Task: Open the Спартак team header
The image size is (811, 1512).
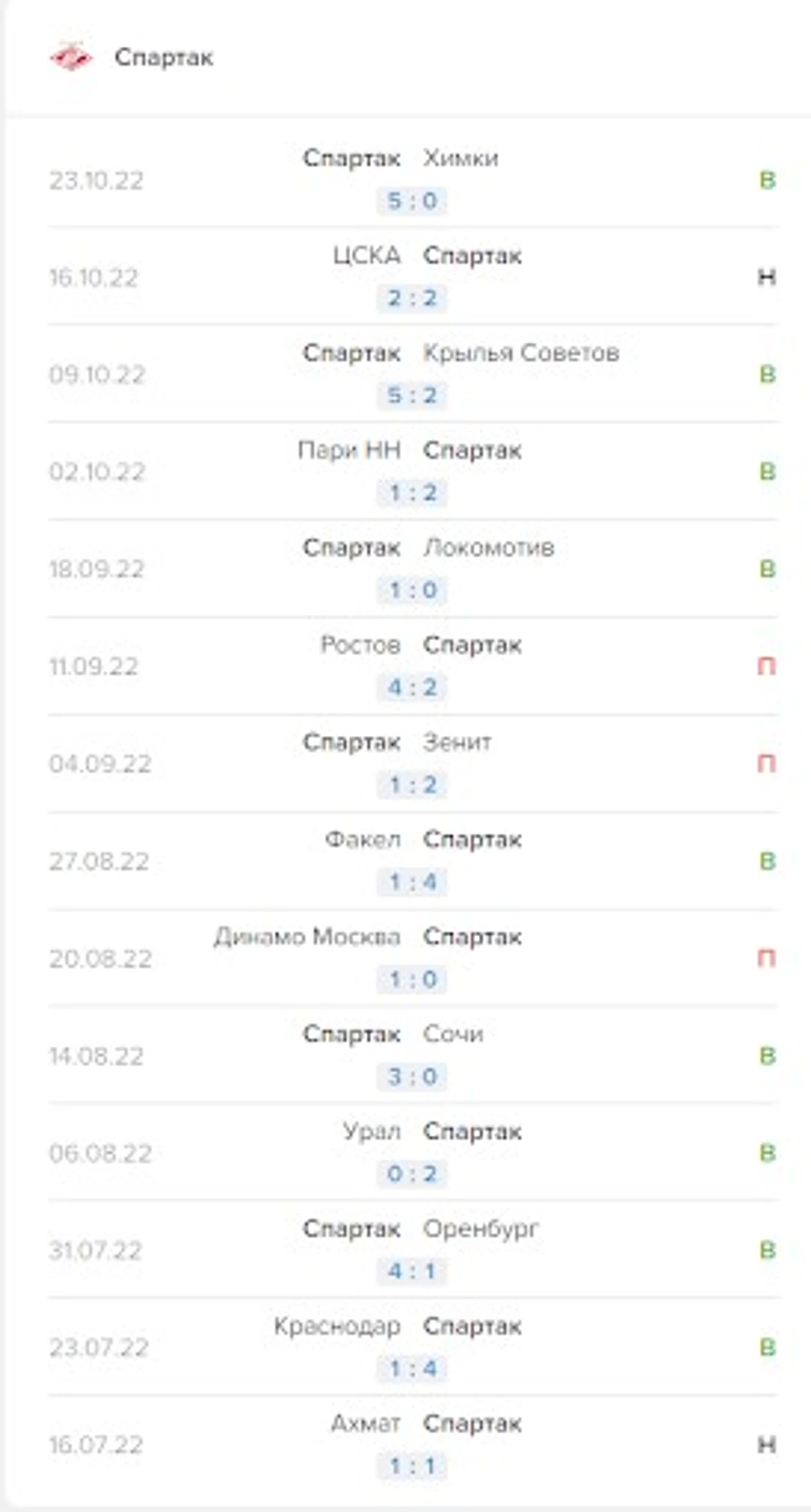Action: point(405,58)
